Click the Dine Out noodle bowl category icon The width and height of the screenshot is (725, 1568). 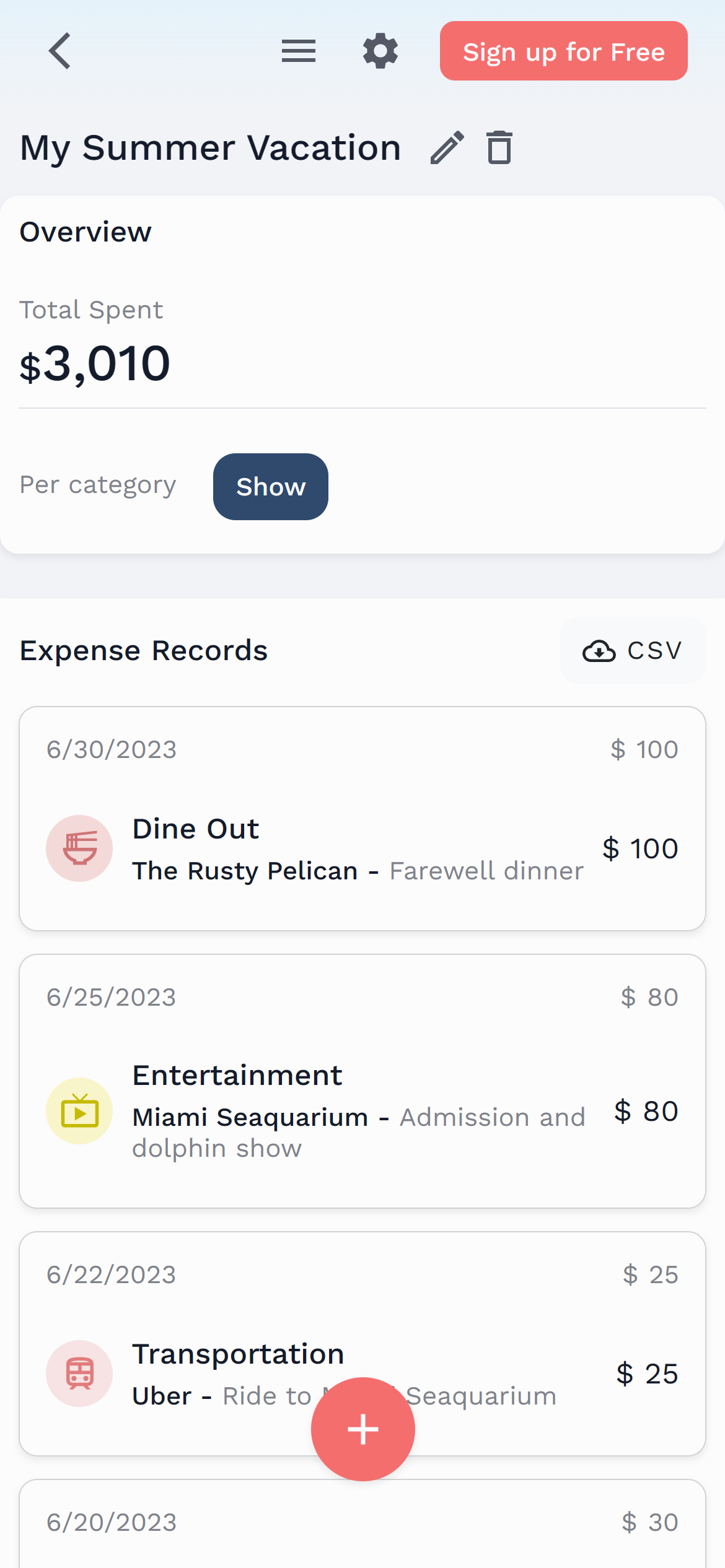click(x=79, y=849)
